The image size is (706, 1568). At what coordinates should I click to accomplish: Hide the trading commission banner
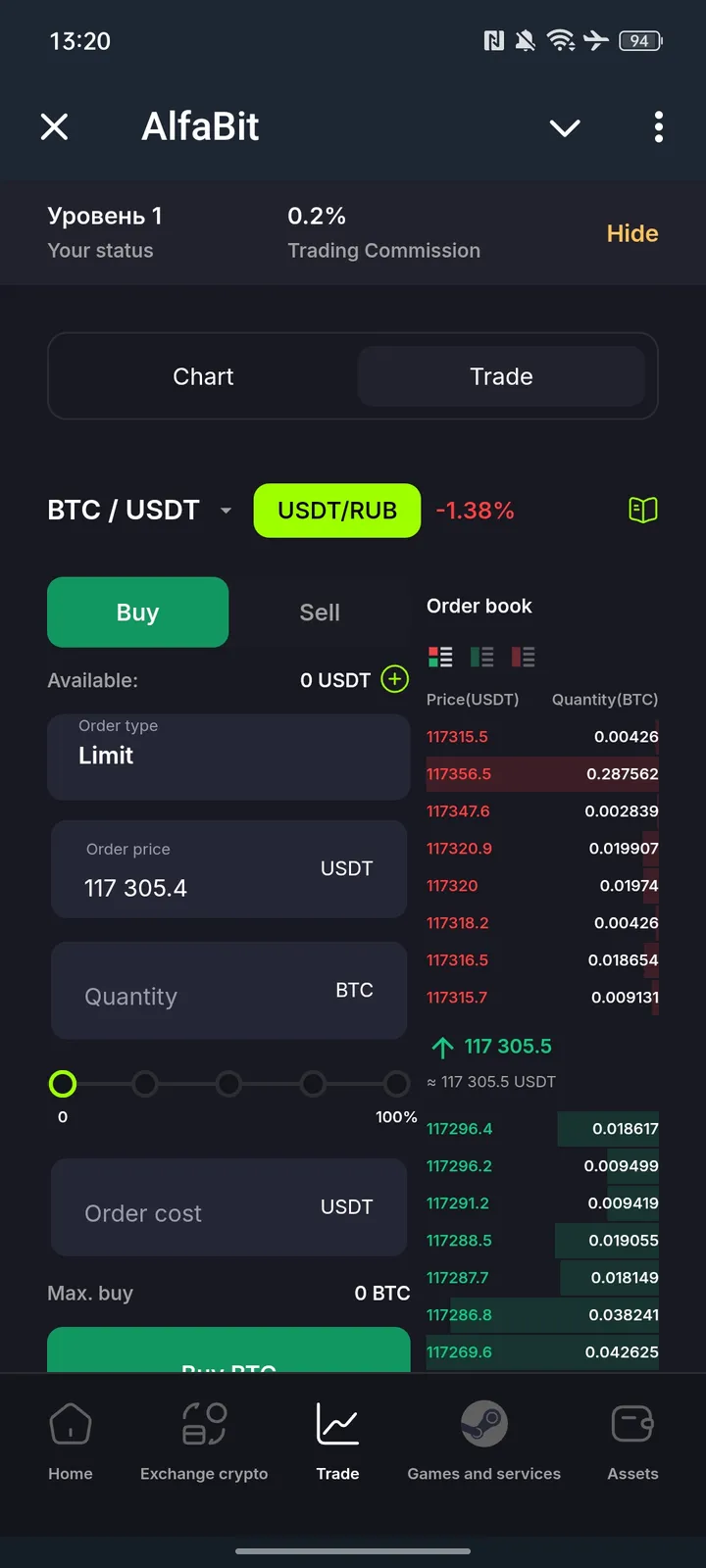click(631, 233)
